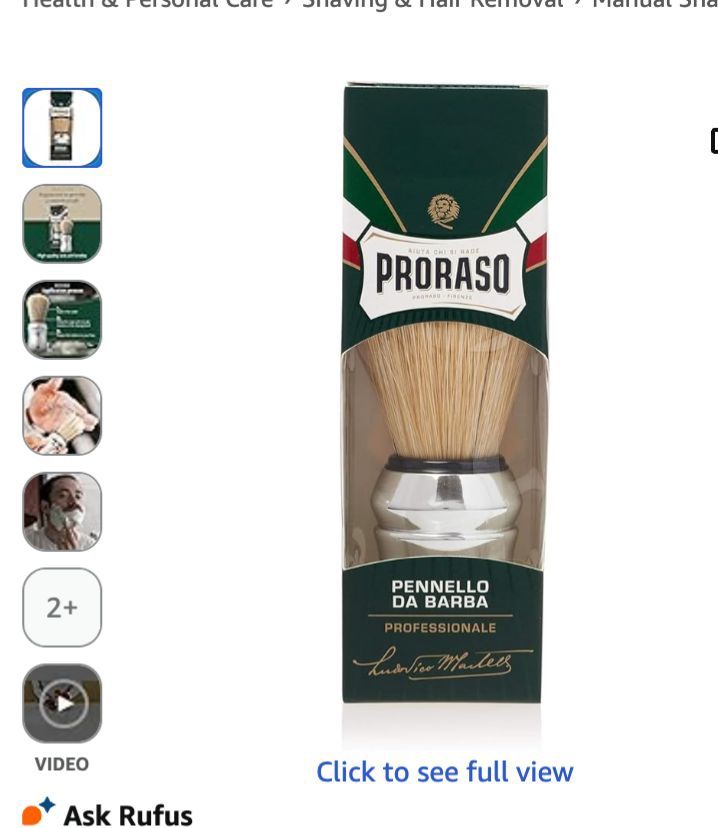718x828 pixels.
Task: Open the man shaving thumbnail
Action: point(62,512)
